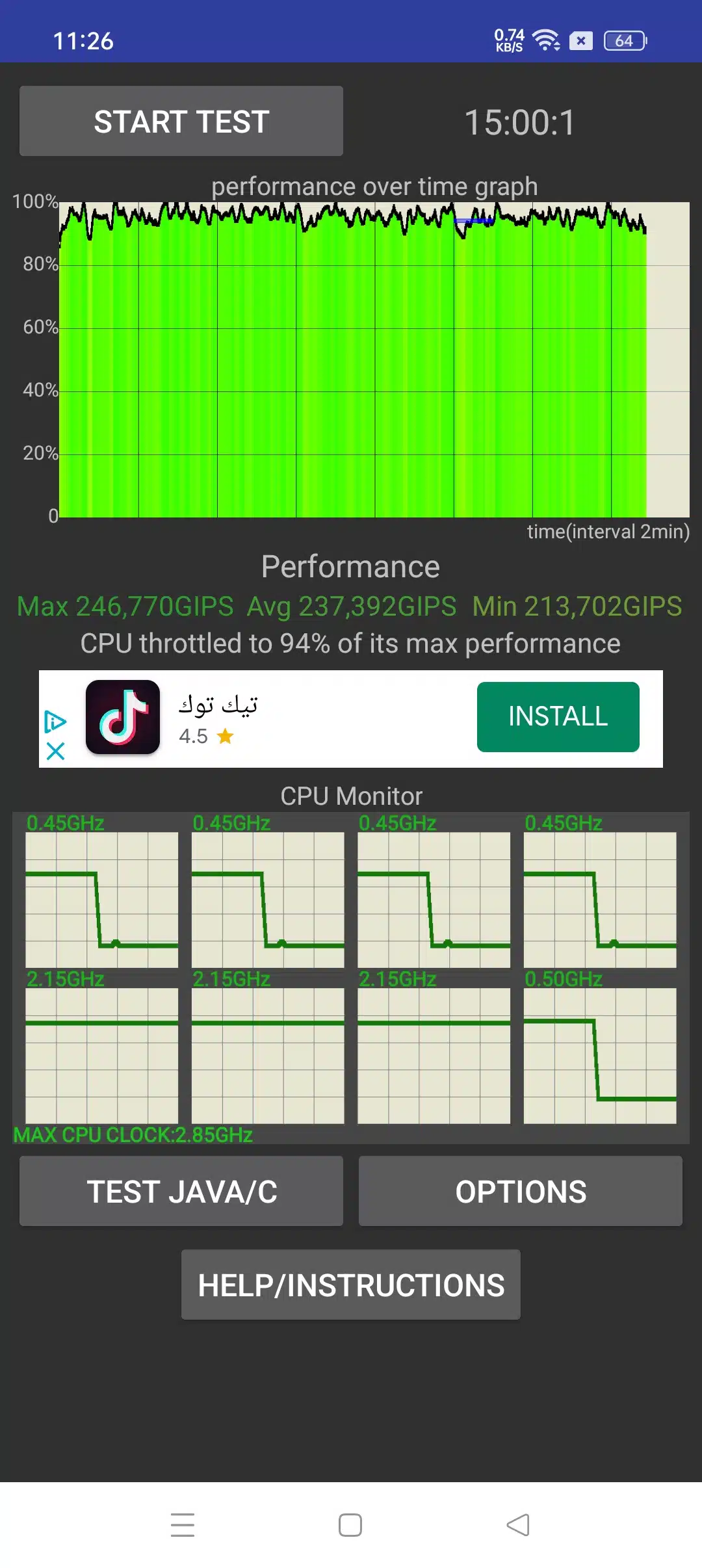Dismiss the TikTok ad banner

click(x=56, y=751)
